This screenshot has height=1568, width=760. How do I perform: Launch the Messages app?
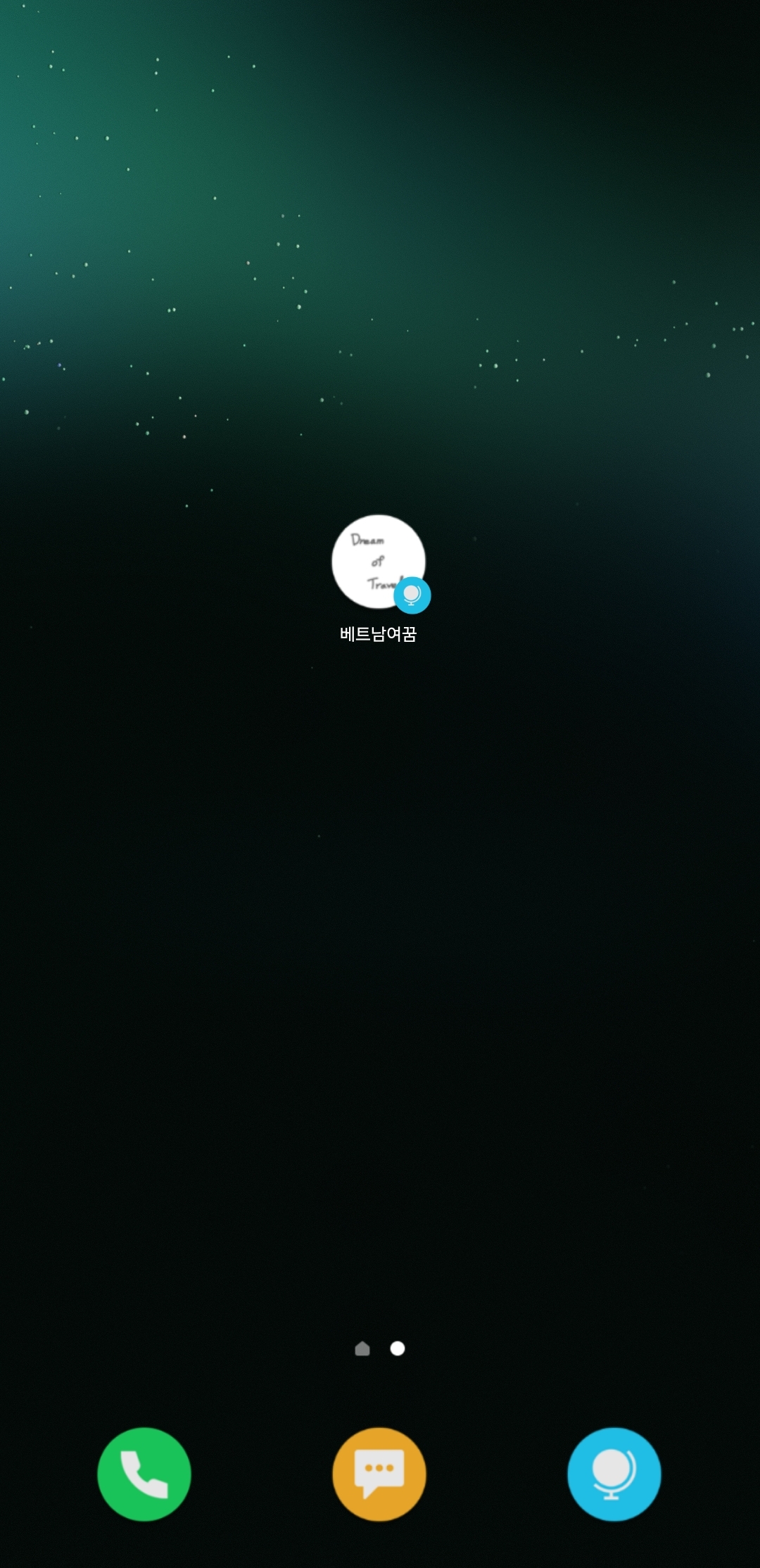(x=379, y=1474)
